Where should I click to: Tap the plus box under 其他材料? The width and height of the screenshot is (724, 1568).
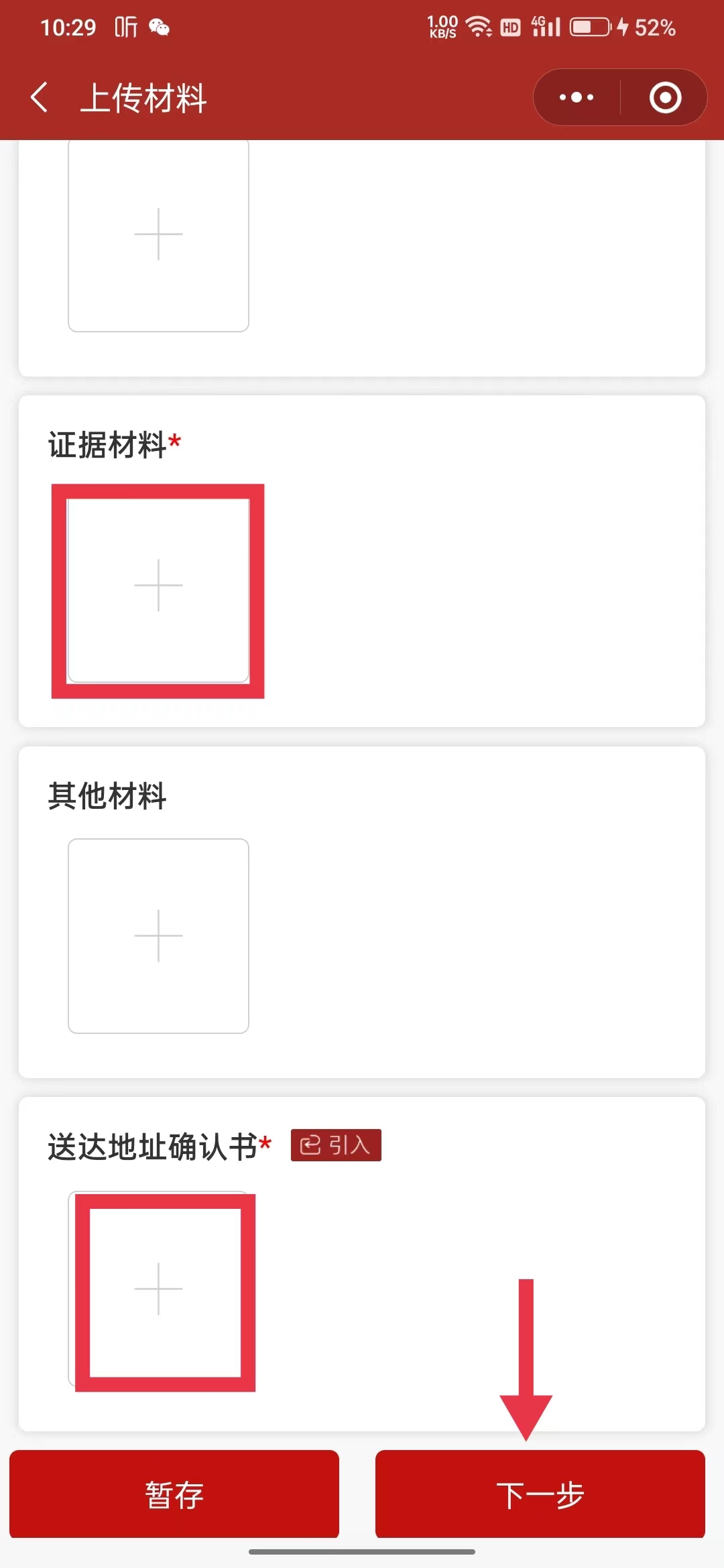pyautogui.click(x=158, y=936)
